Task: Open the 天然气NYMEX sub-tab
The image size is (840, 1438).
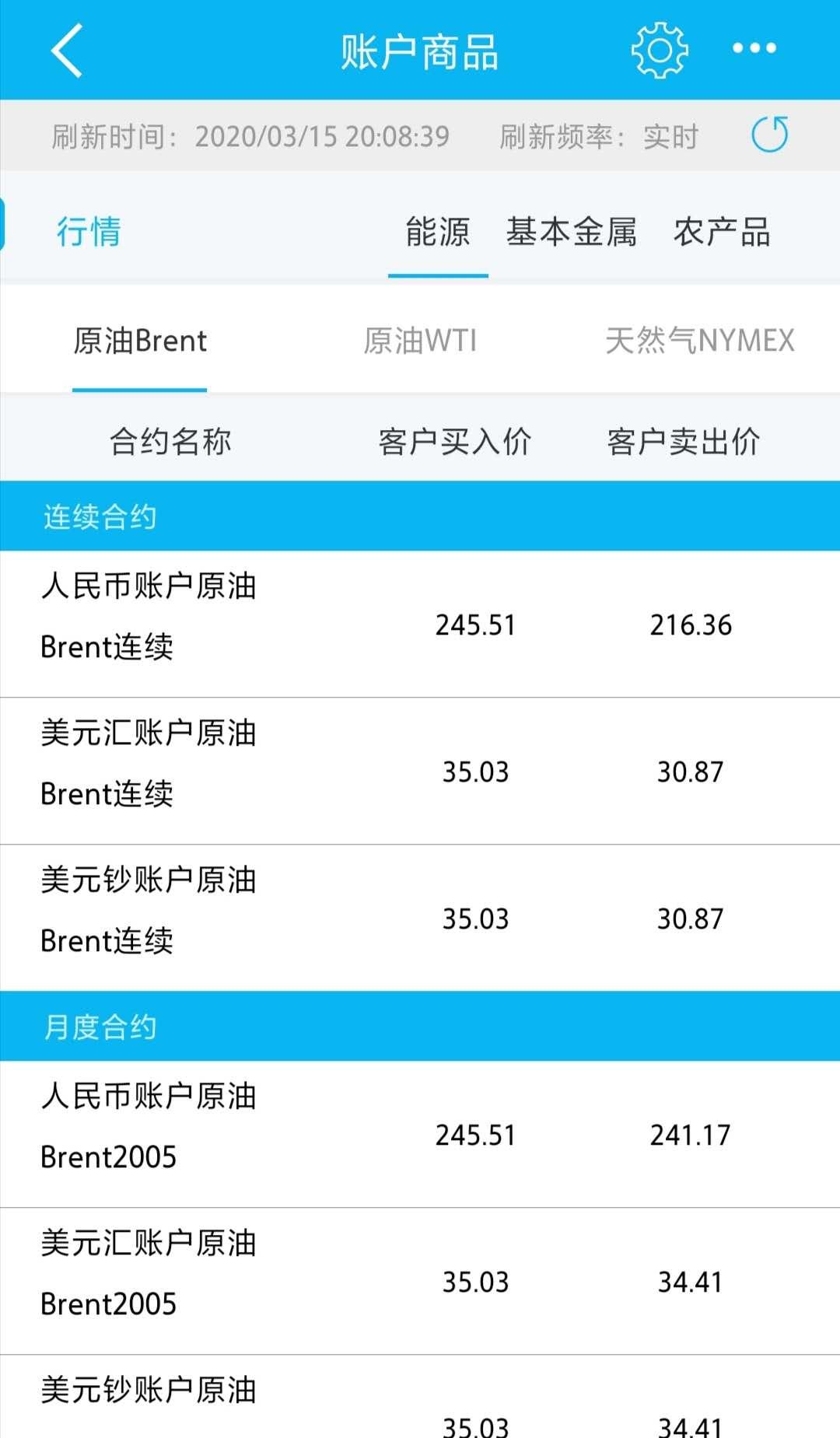Action: pos(701,340)
